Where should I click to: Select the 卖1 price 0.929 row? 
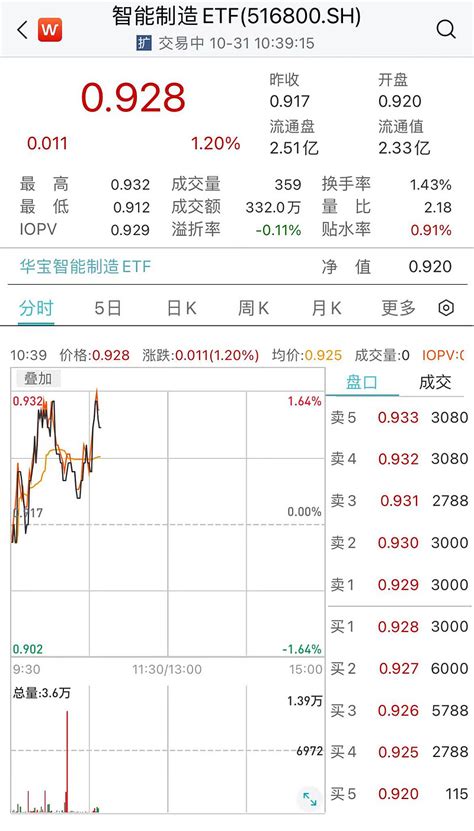(399, 585)
